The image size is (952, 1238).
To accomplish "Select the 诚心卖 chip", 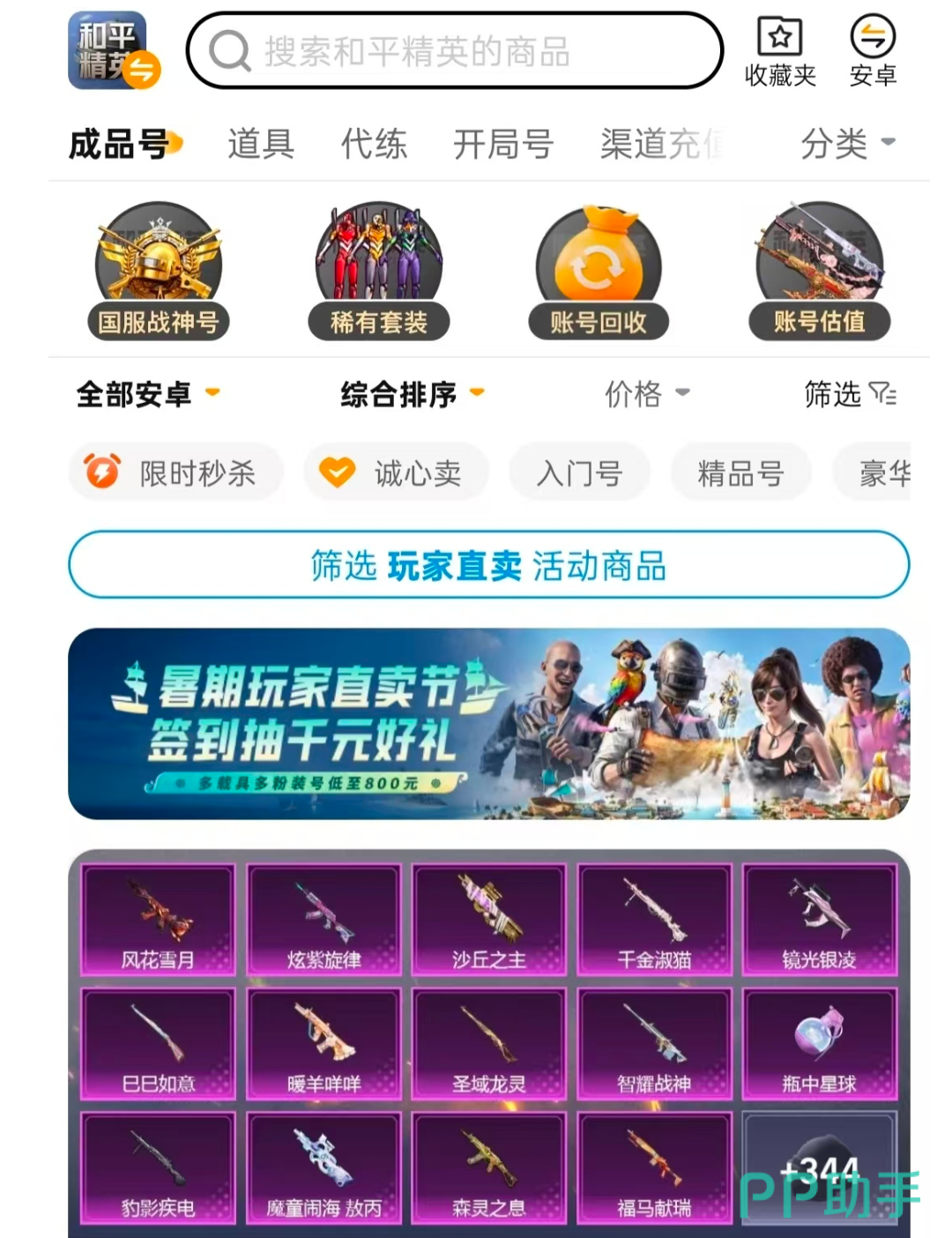I will [x=397, y=473].
